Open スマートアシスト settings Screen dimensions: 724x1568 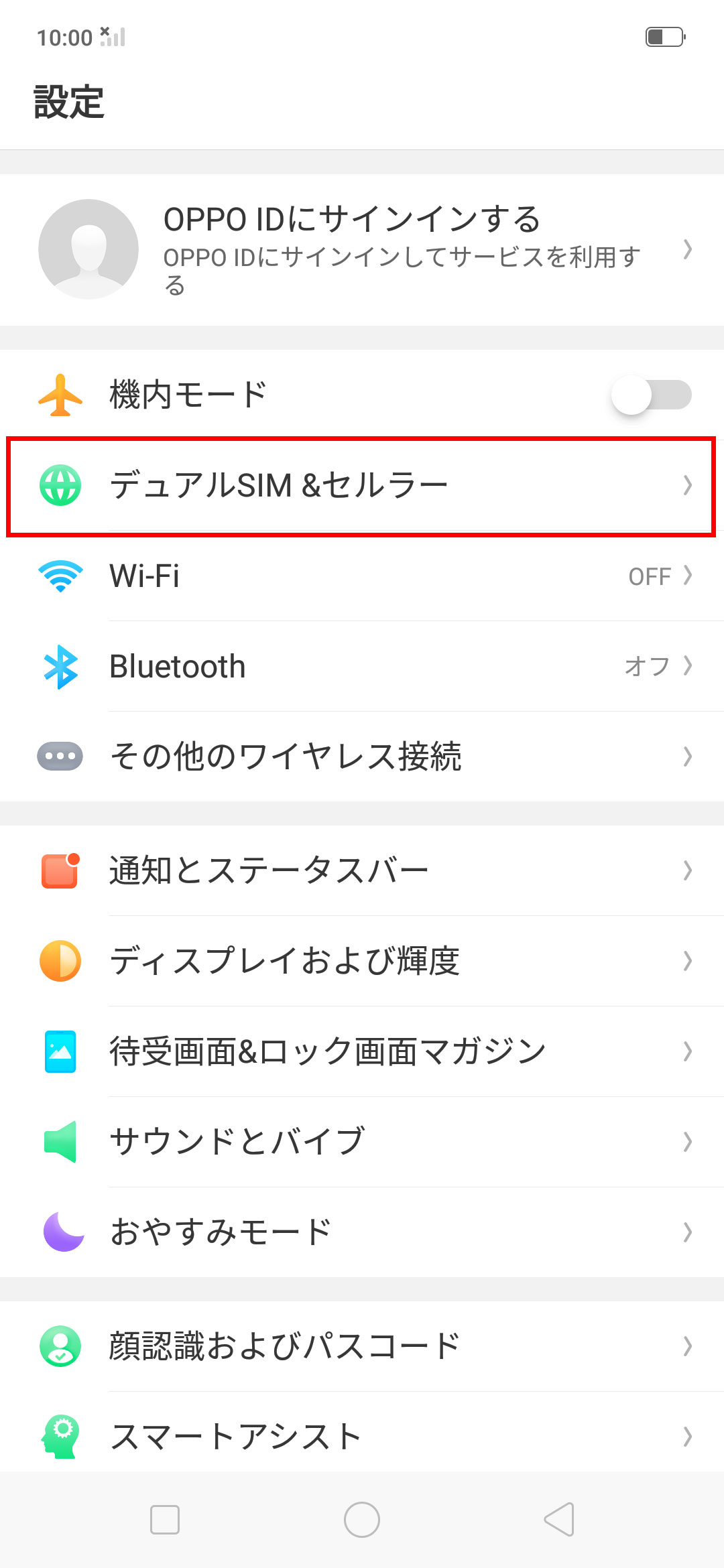tap(362, 1437)
